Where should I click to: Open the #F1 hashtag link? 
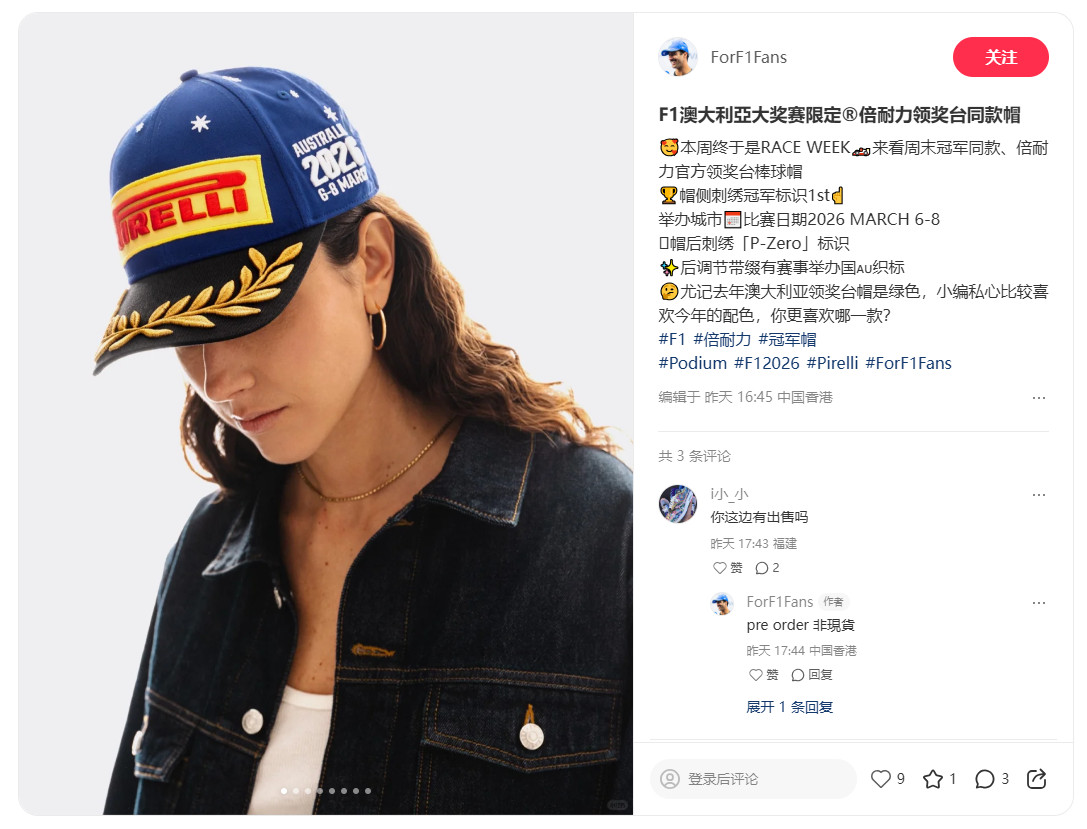[x=672, y=340]
